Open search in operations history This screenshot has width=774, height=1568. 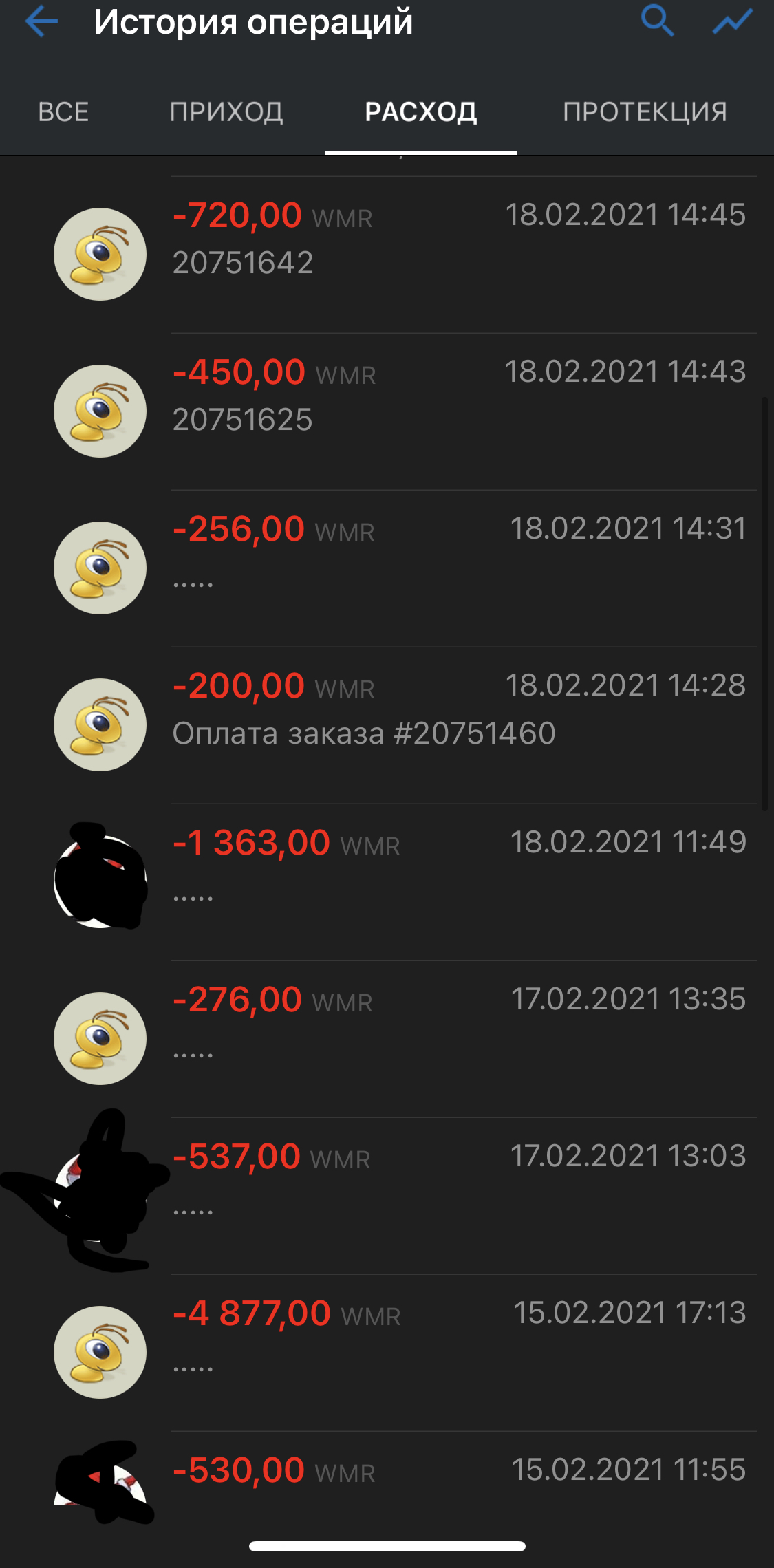pos(657,21)
